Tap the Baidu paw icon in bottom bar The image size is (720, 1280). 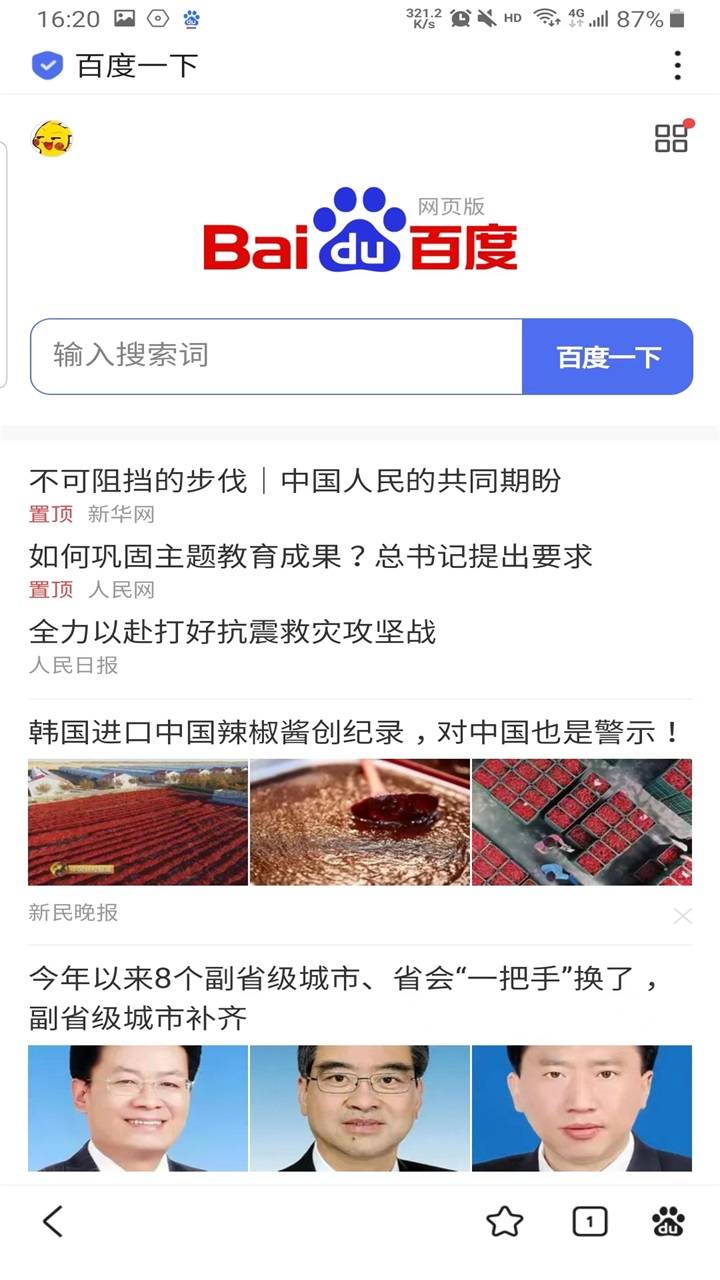(x=668, y=1221)
